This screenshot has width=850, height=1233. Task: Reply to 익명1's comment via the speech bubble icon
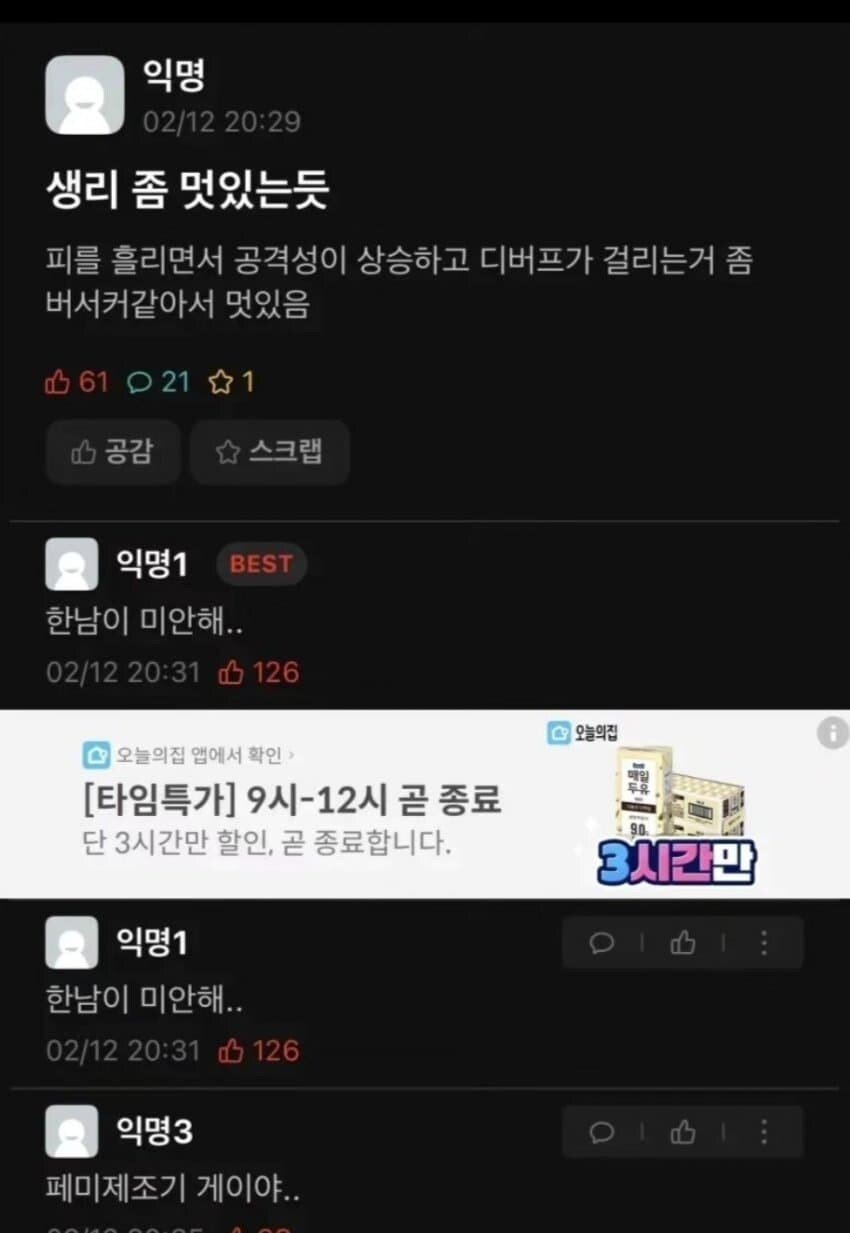pos(602,942)
